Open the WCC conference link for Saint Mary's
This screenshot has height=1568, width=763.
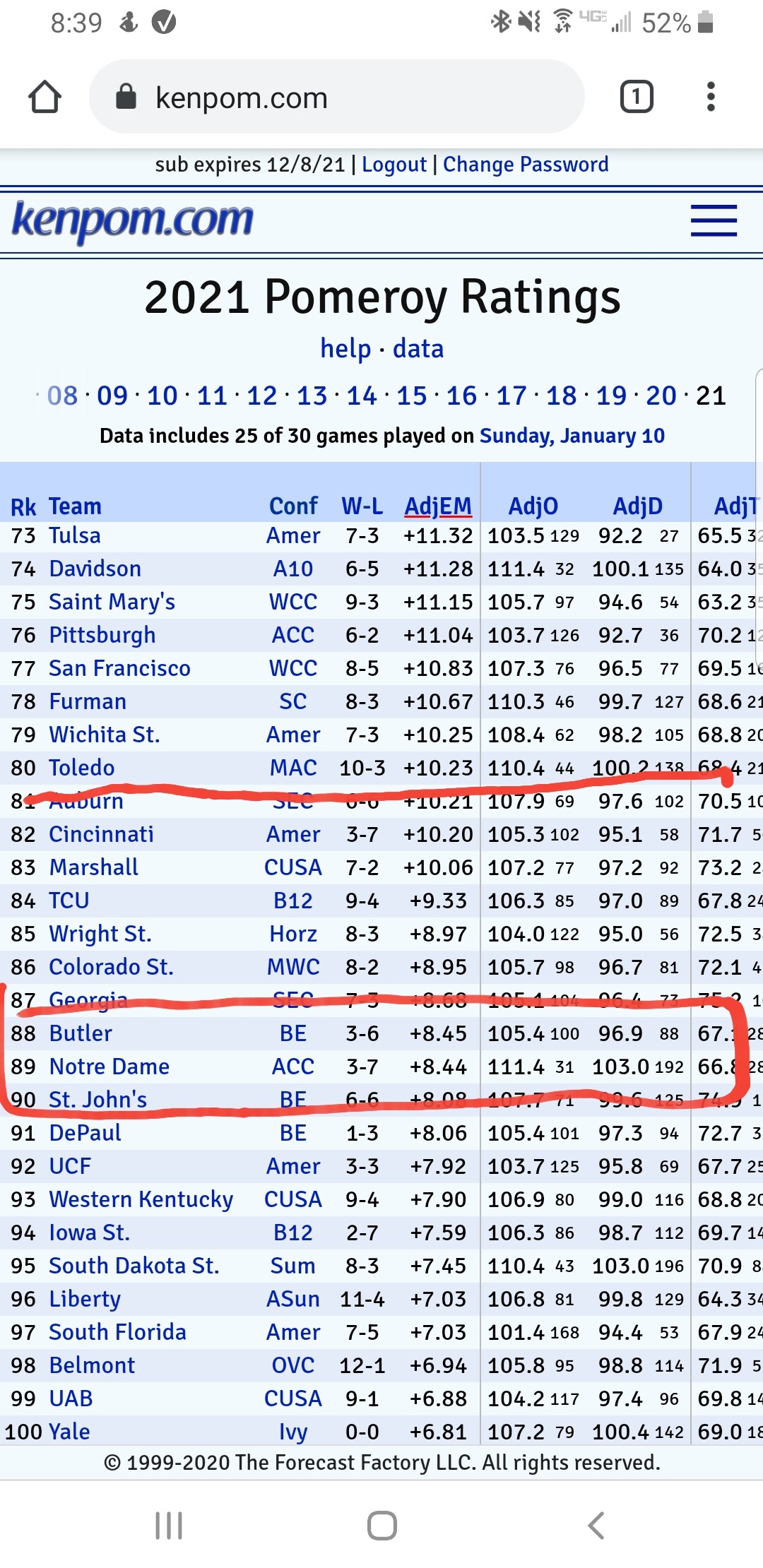(x=292, y=602)
